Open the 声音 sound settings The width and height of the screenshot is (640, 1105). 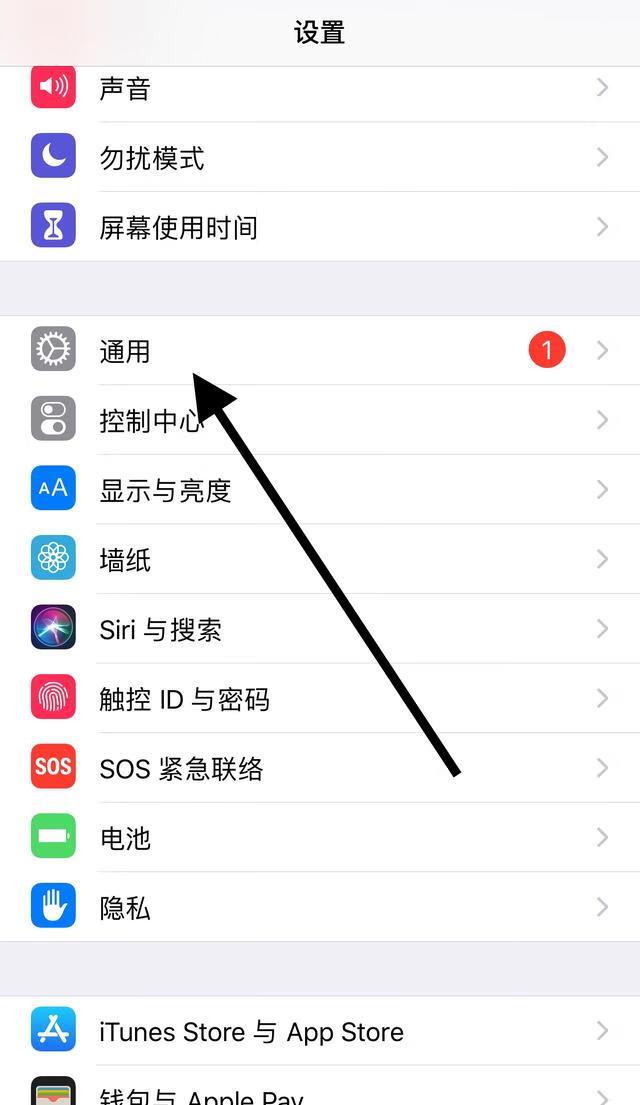pos(320,90)
